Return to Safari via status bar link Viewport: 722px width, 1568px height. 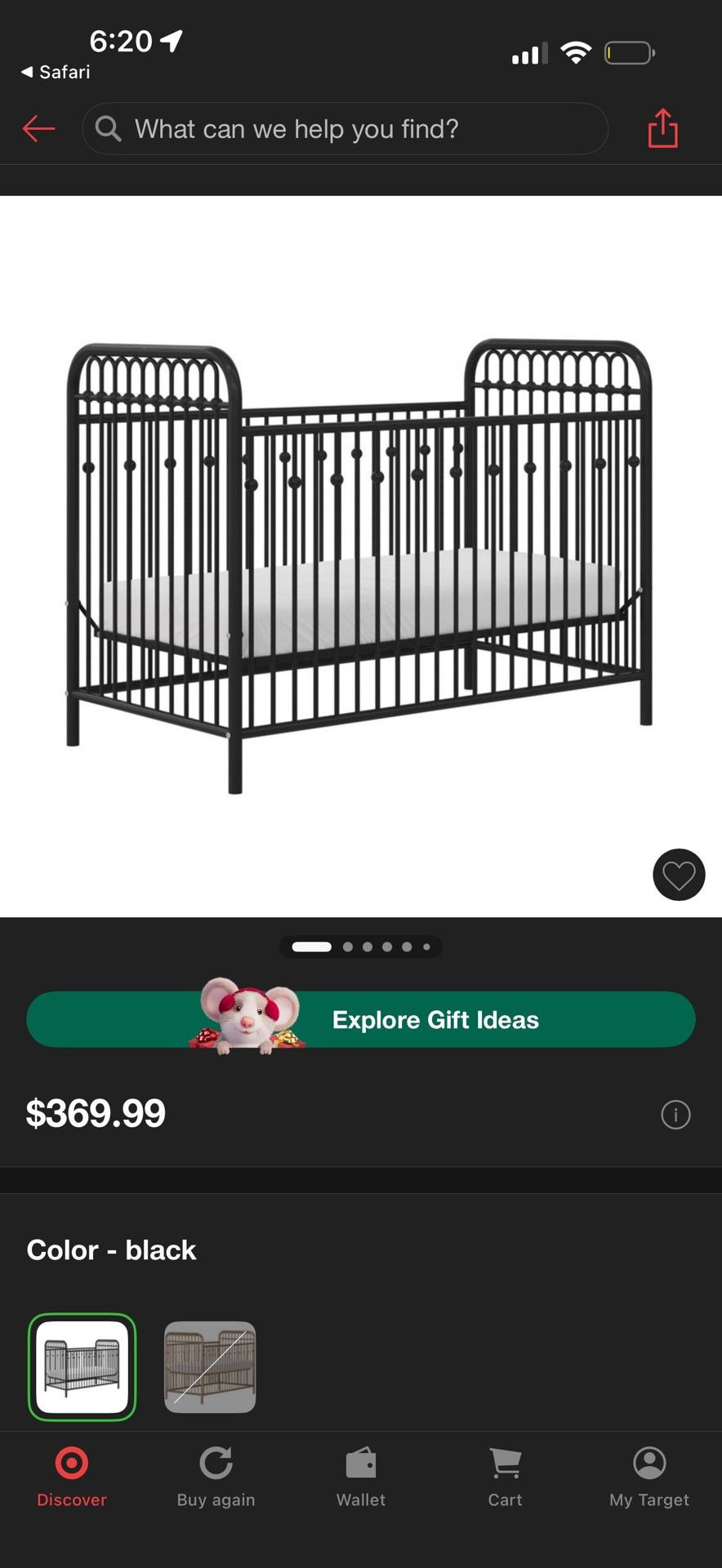point(54,72)
